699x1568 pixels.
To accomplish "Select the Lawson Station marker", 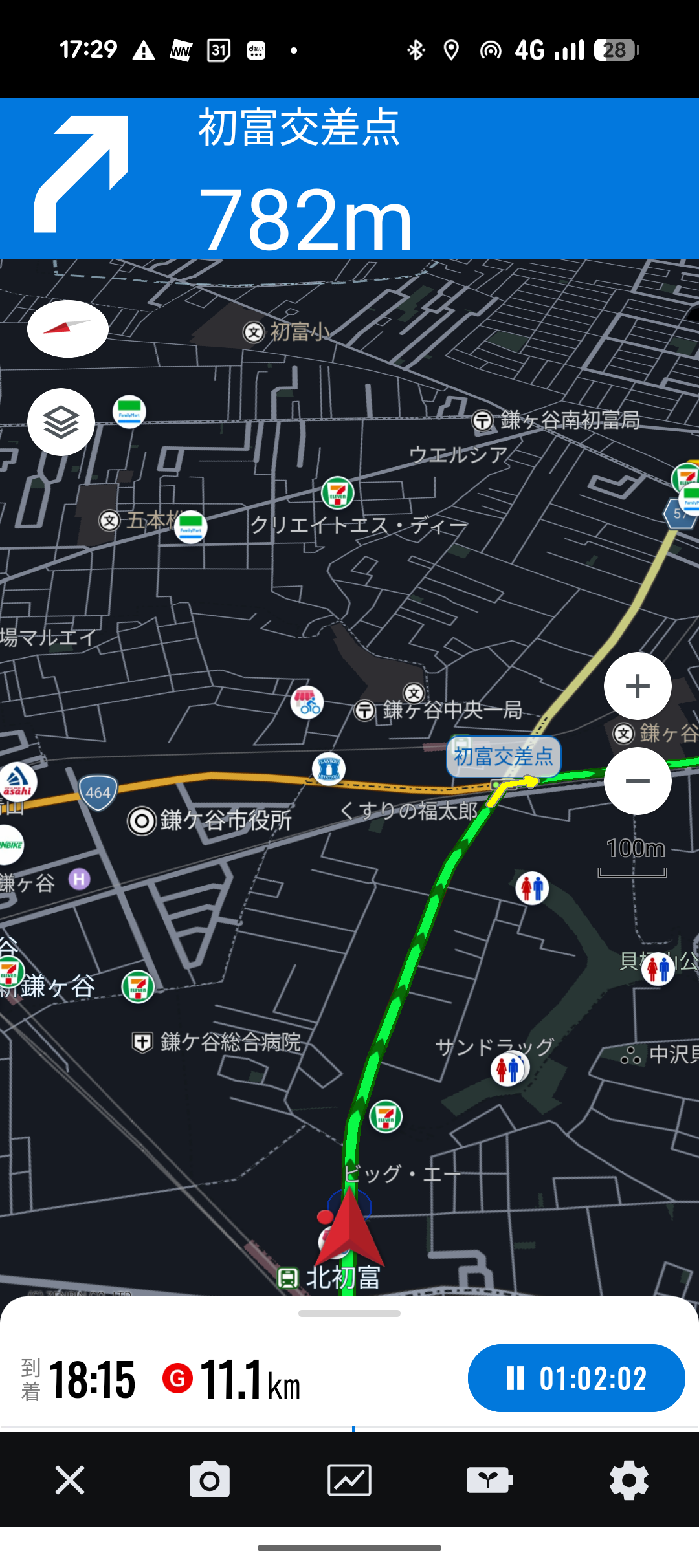I will pos(329,768).
